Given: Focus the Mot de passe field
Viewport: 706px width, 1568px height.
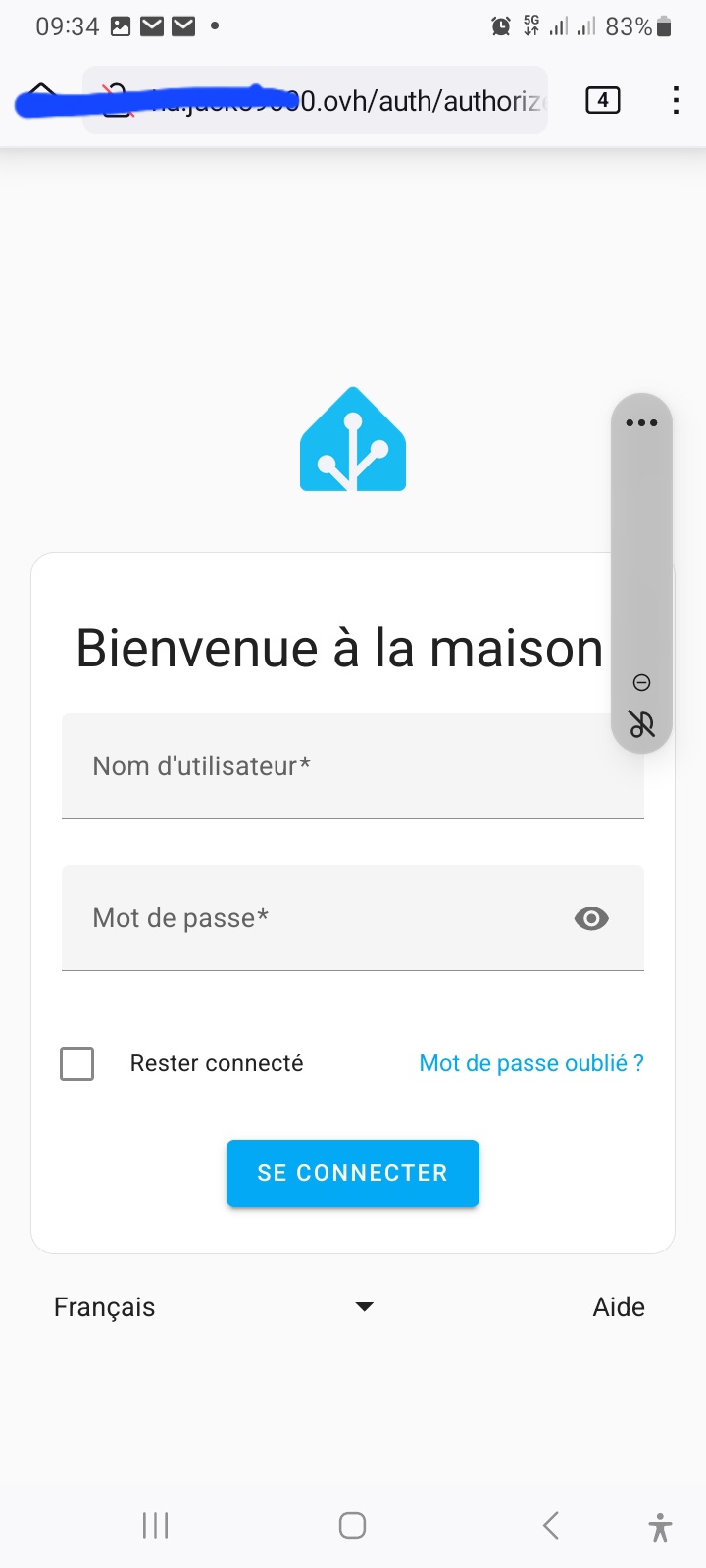Looking at the screenshot, I should (x=314, y=918).
